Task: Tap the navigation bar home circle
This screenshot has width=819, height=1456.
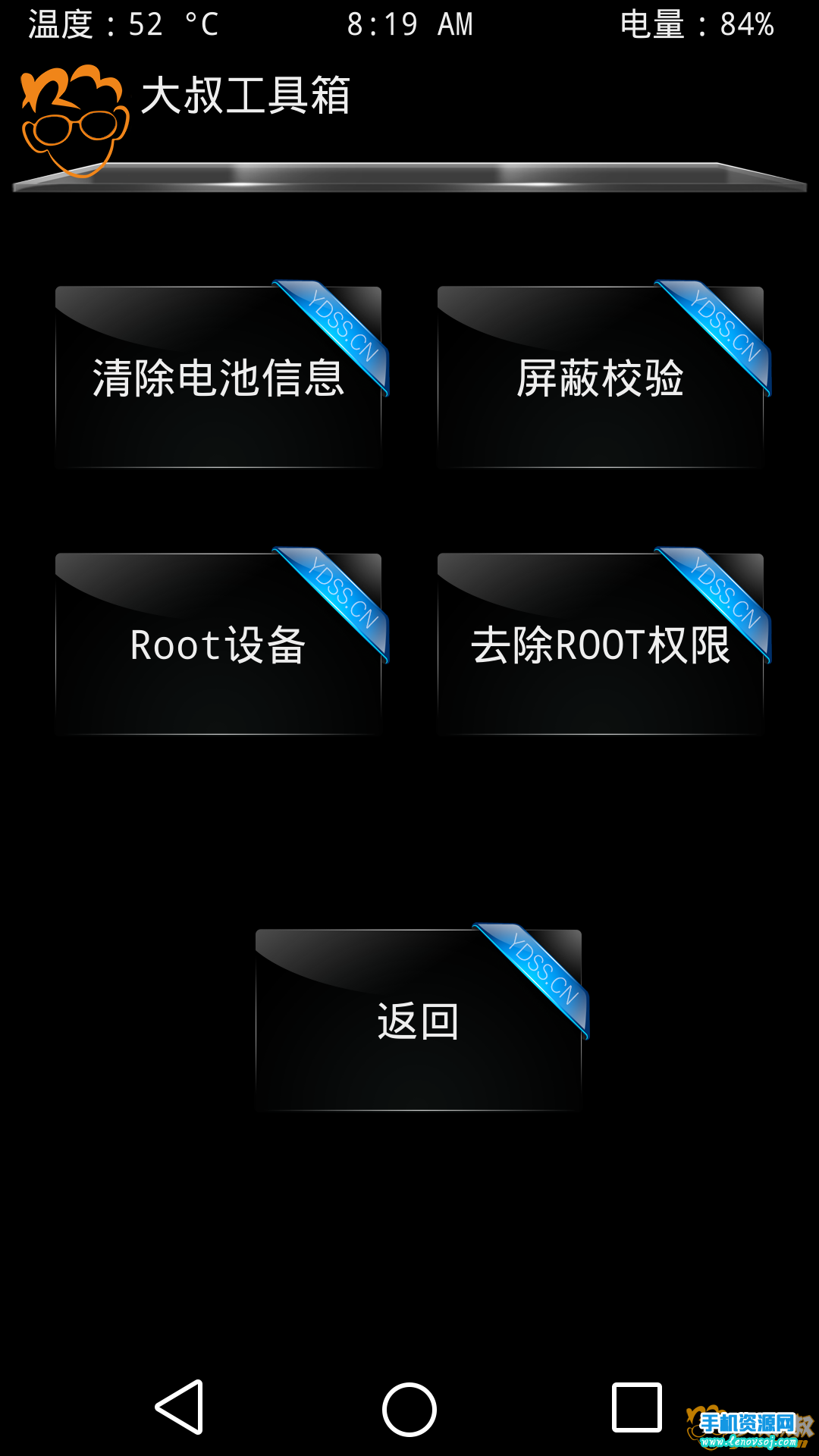Action: point(409,1409)
